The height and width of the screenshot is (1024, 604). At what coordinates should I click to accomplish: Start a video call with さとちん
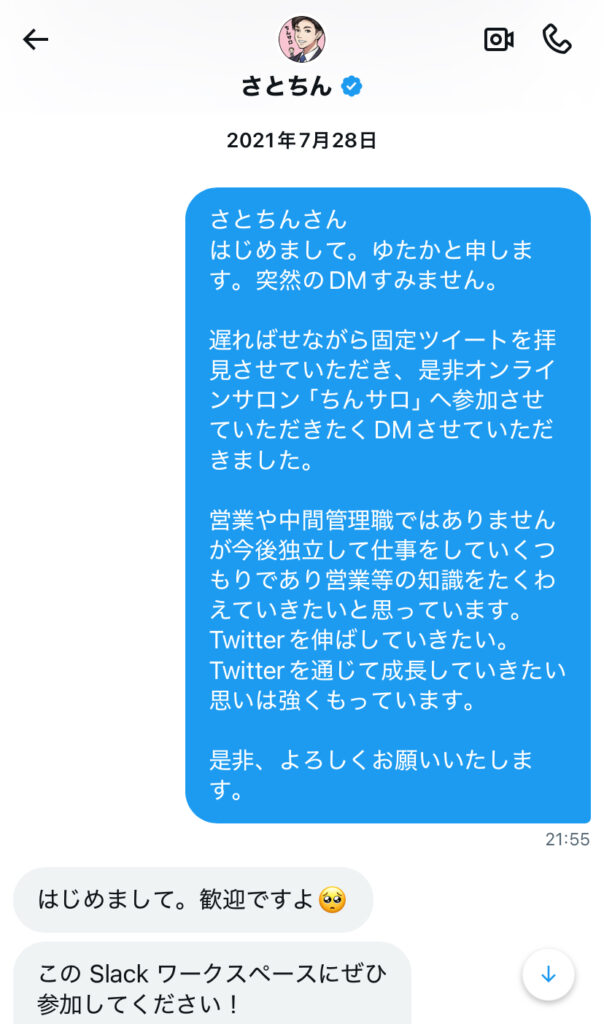[x=498, y=39]
